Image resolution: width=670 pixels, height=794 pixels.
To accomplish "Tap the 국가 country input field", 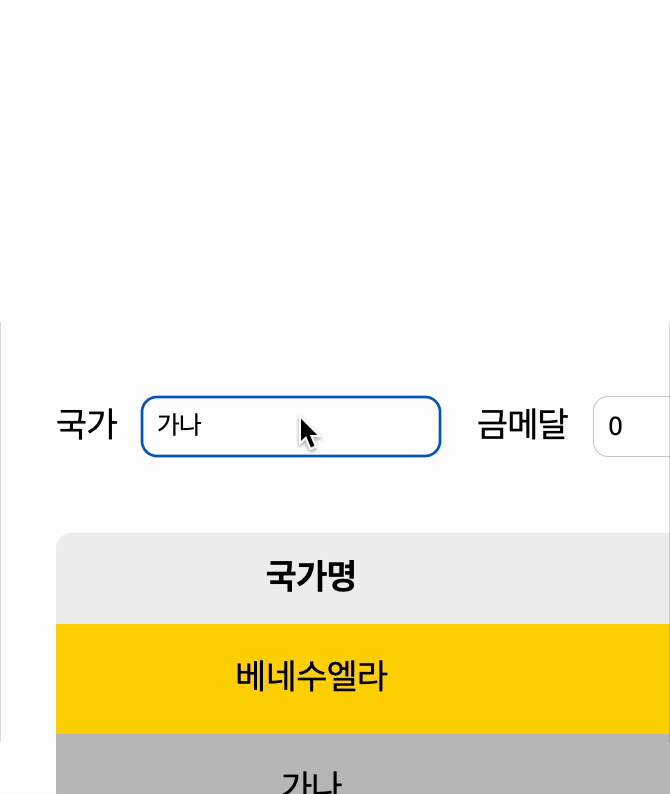I will point(290,427).
